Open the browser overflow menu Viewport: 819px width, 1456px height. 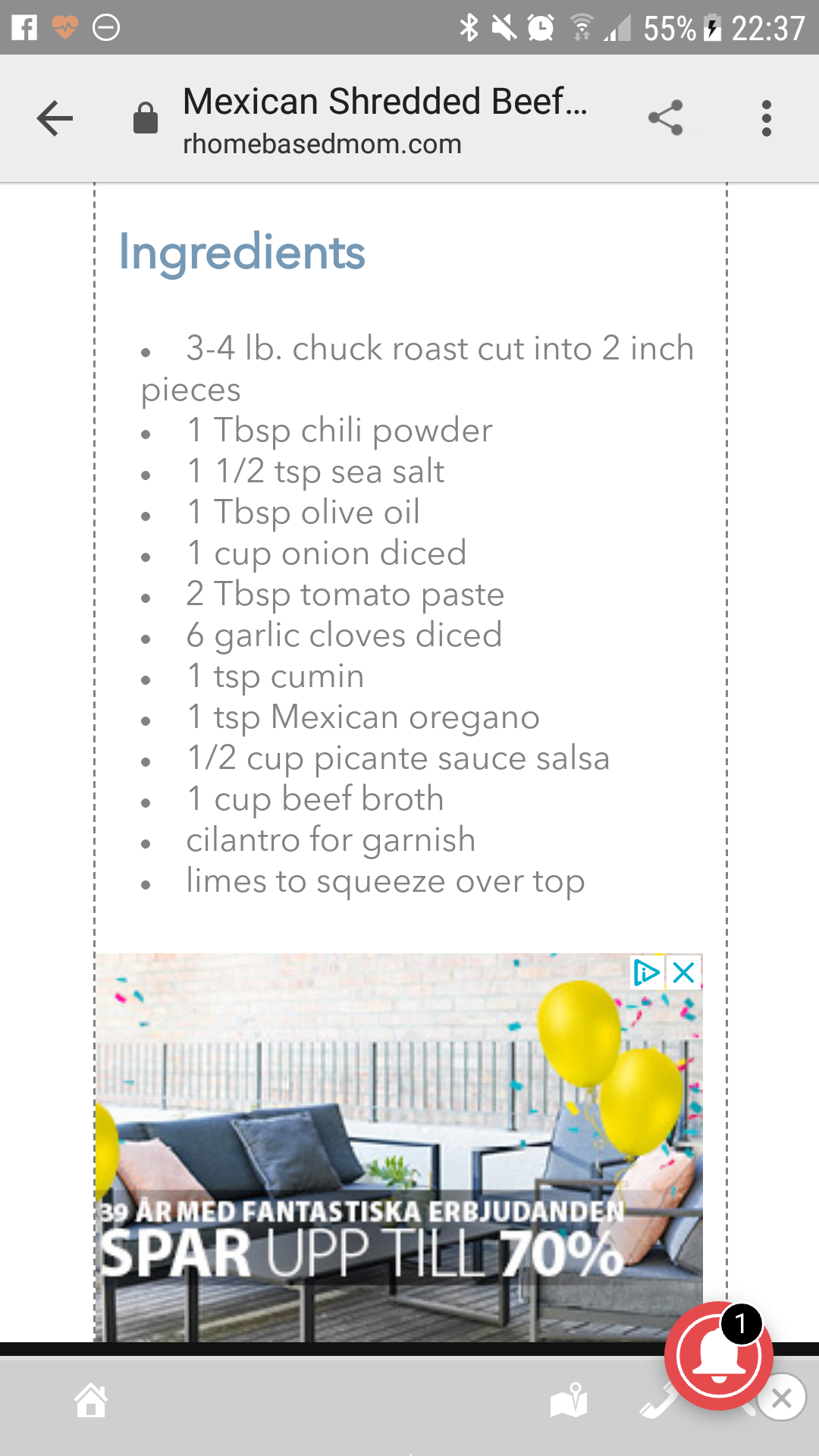pyautogui.click(x=767, y=118)
